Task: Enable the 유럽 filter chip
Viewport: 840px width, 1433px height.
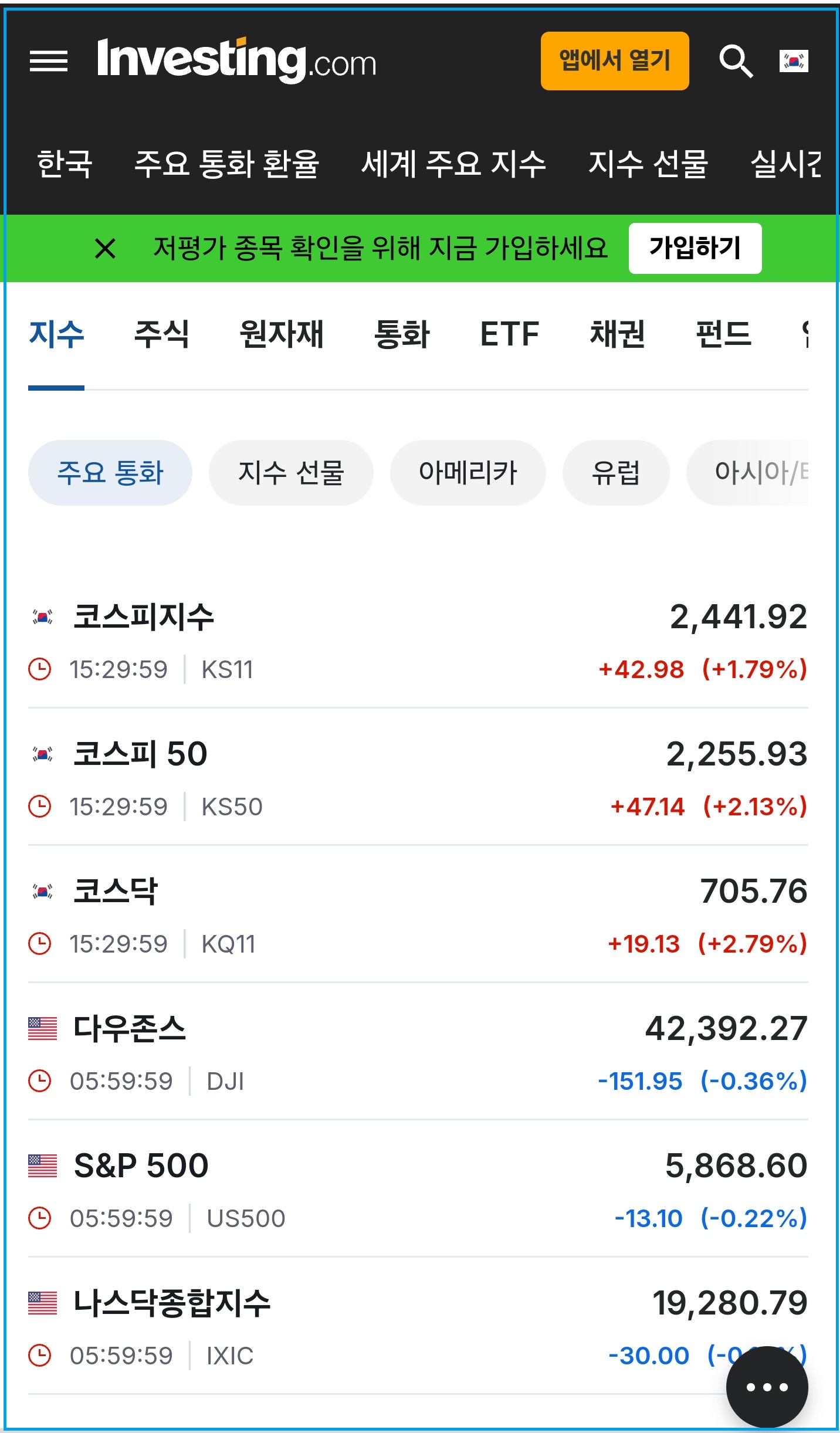Action: pos(615,472)
